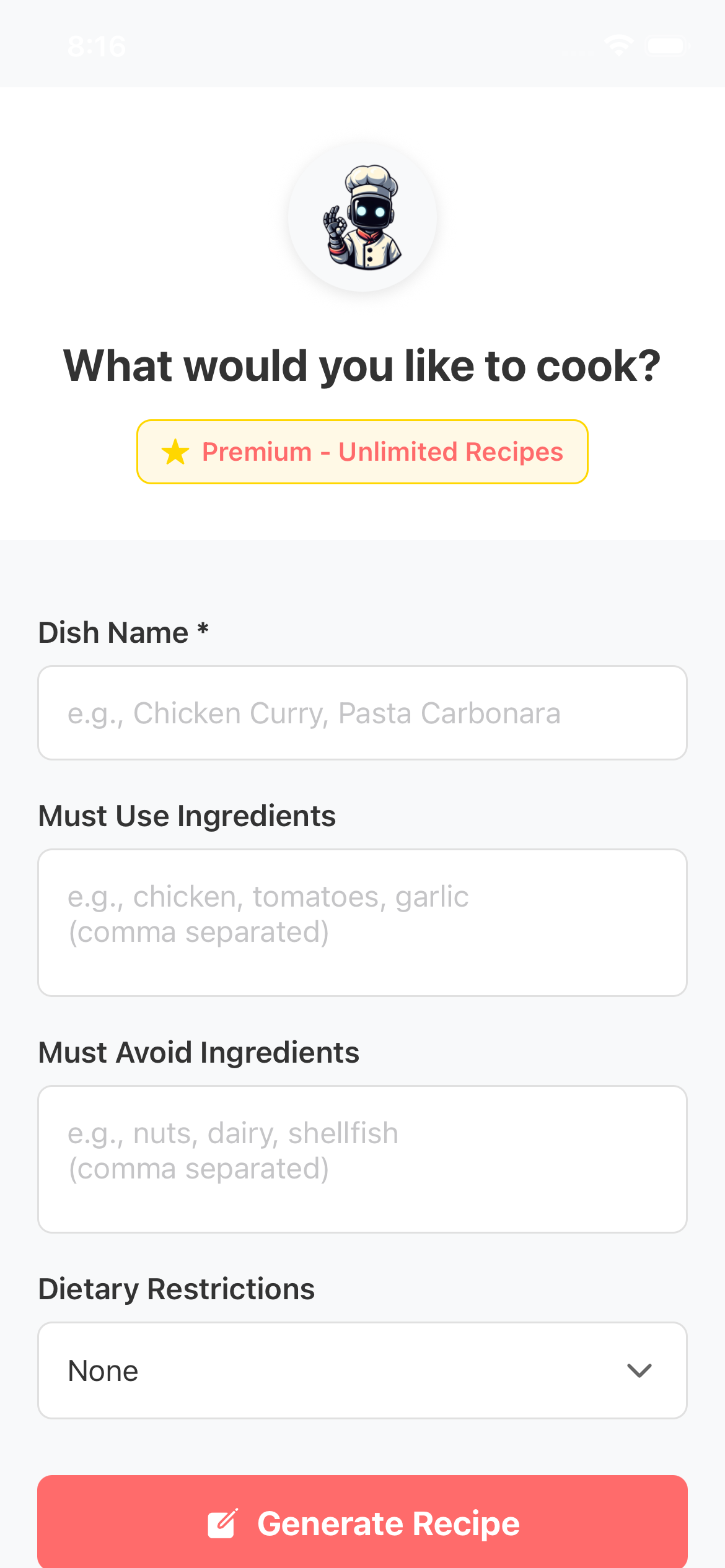Tap the battery indicator in the status bar
This screenshot has width=725, height=1568.
666,45
